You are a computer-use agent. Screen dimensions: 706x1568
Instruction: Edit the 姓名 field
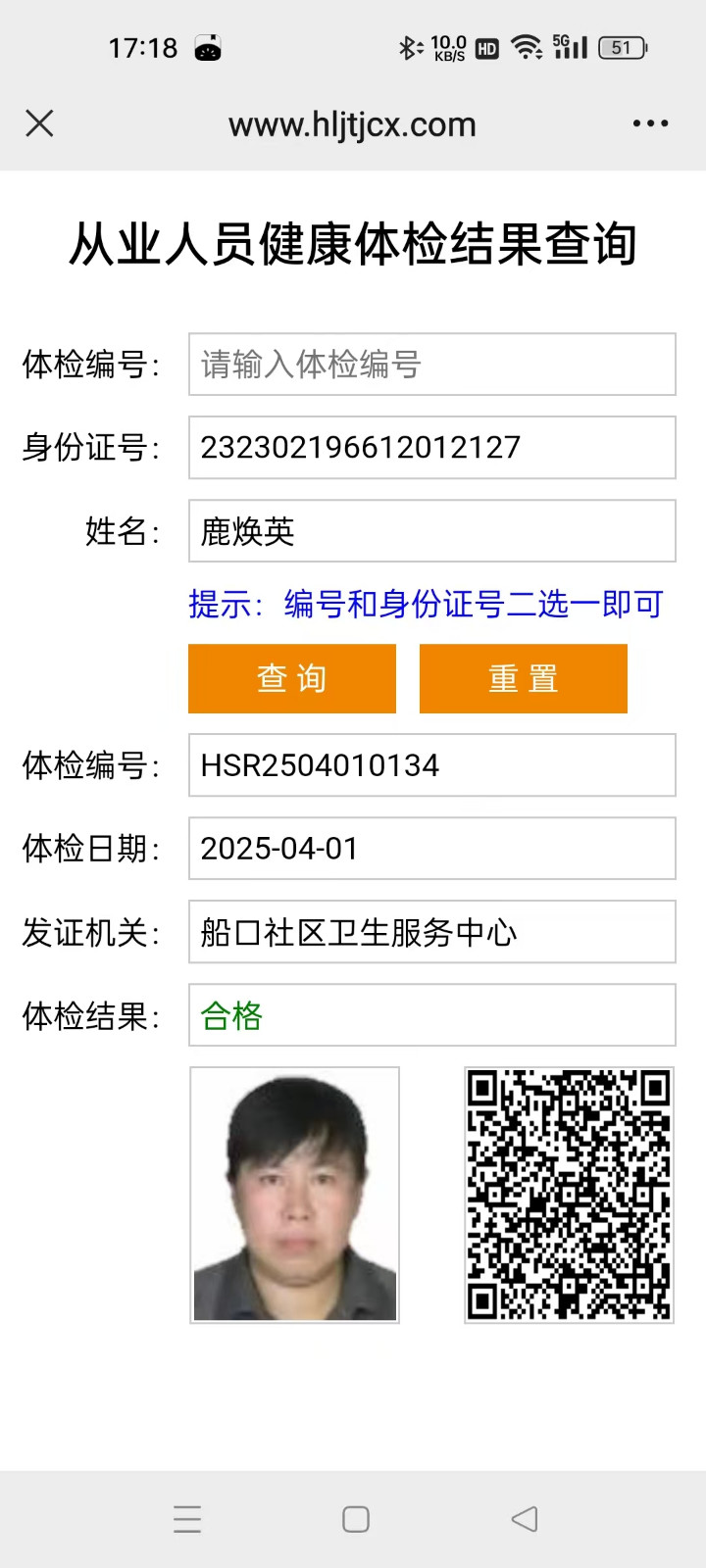431,531
